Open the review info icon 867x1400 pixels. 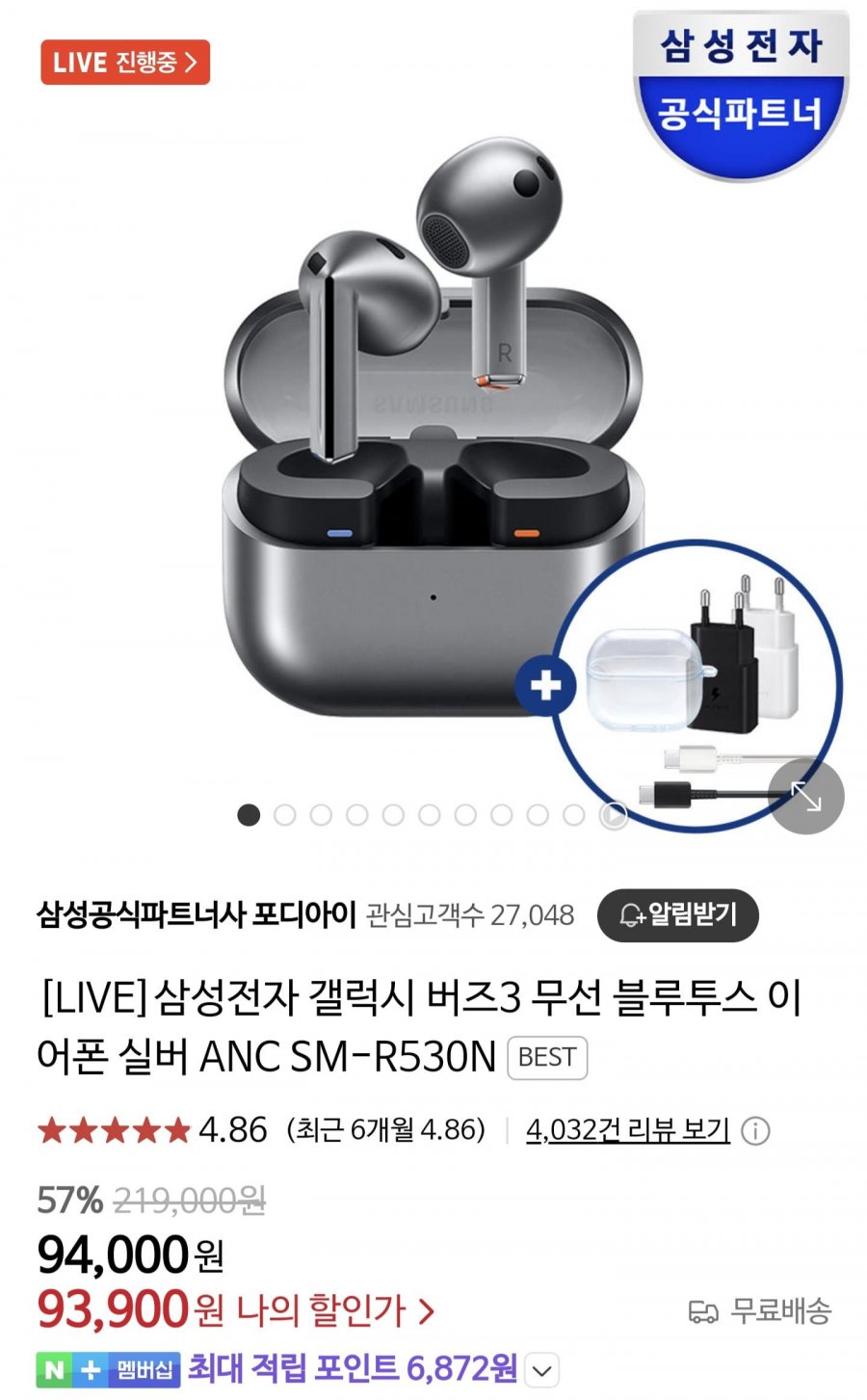point(756,1130)
